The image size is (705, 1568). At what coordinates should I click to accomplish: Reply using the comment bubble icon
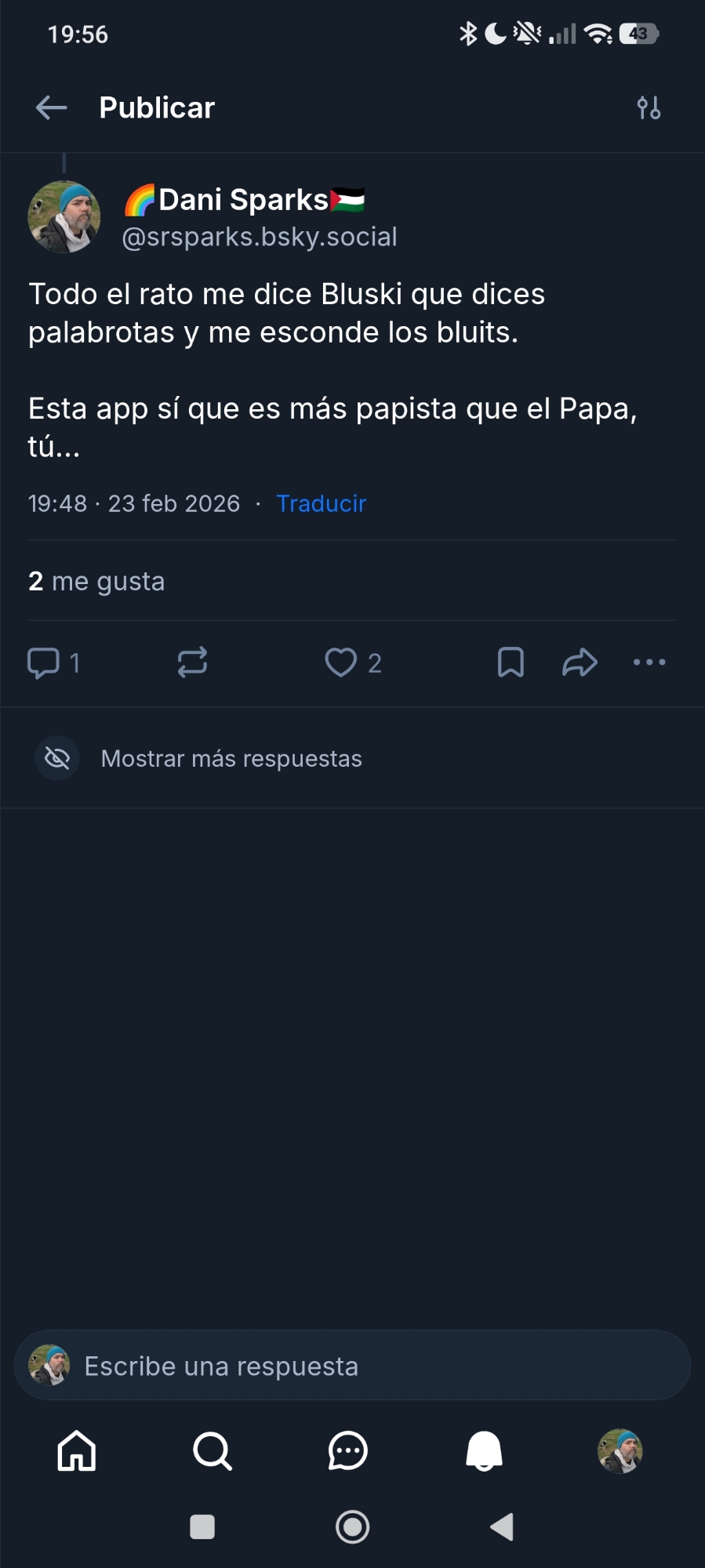pos(45,662)
